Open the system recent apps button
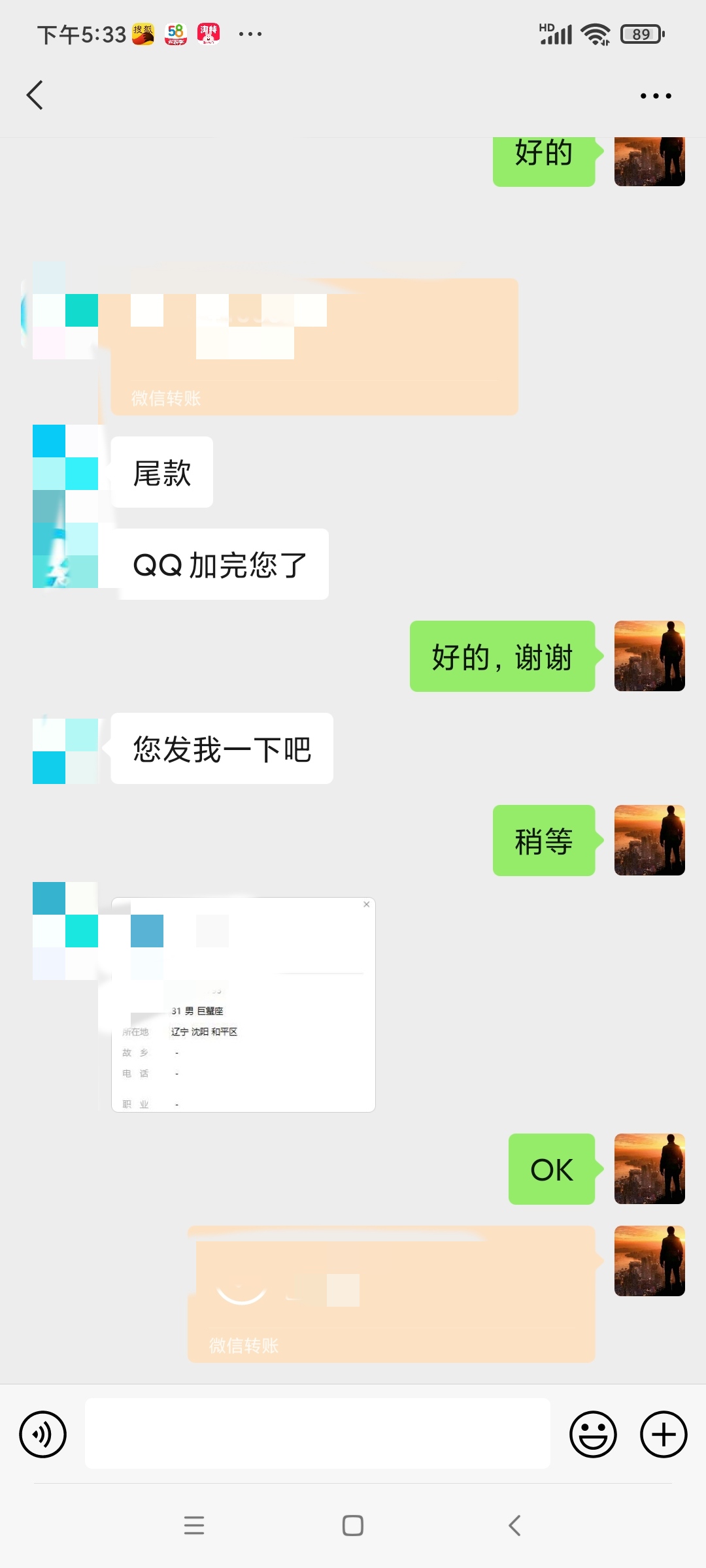Viewport: 706px width, 1568px height. [194, 1526]
